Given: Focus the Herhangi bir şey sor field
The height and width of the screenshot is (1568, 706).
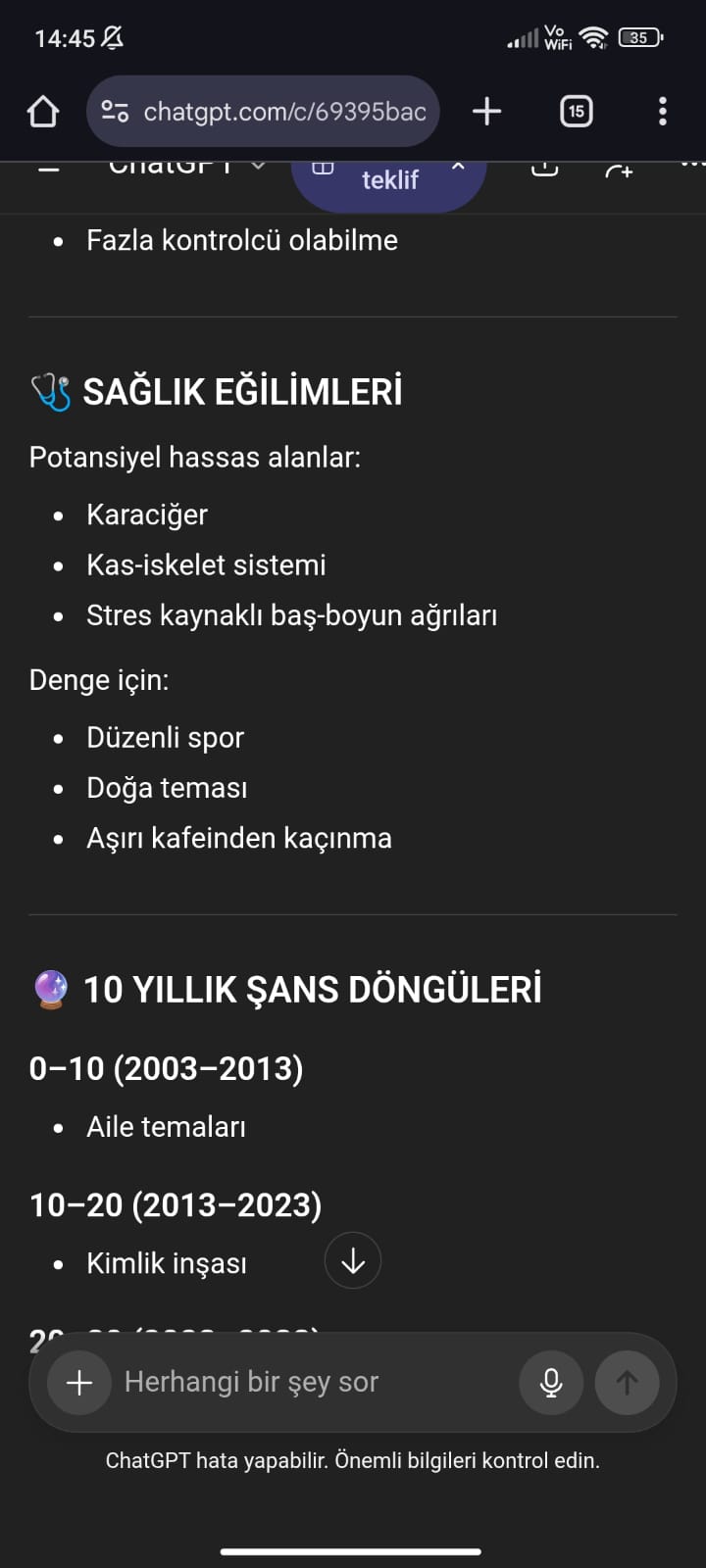Looking at the screenshot, I should (x=314, y=1382).
